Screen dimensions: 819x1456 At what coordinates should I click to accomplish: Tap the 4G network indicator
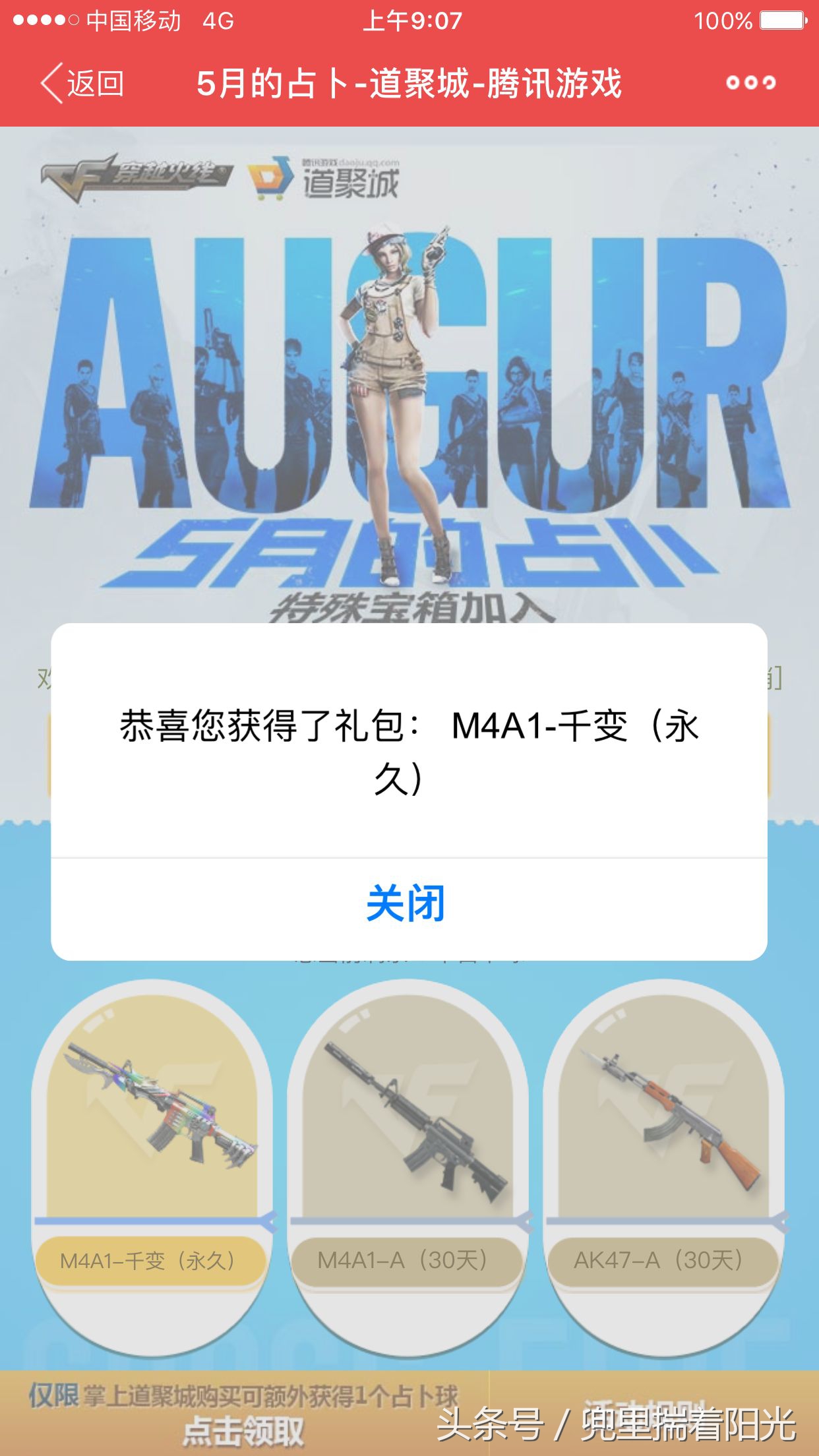pyautogui.click(x=218, y=20)
